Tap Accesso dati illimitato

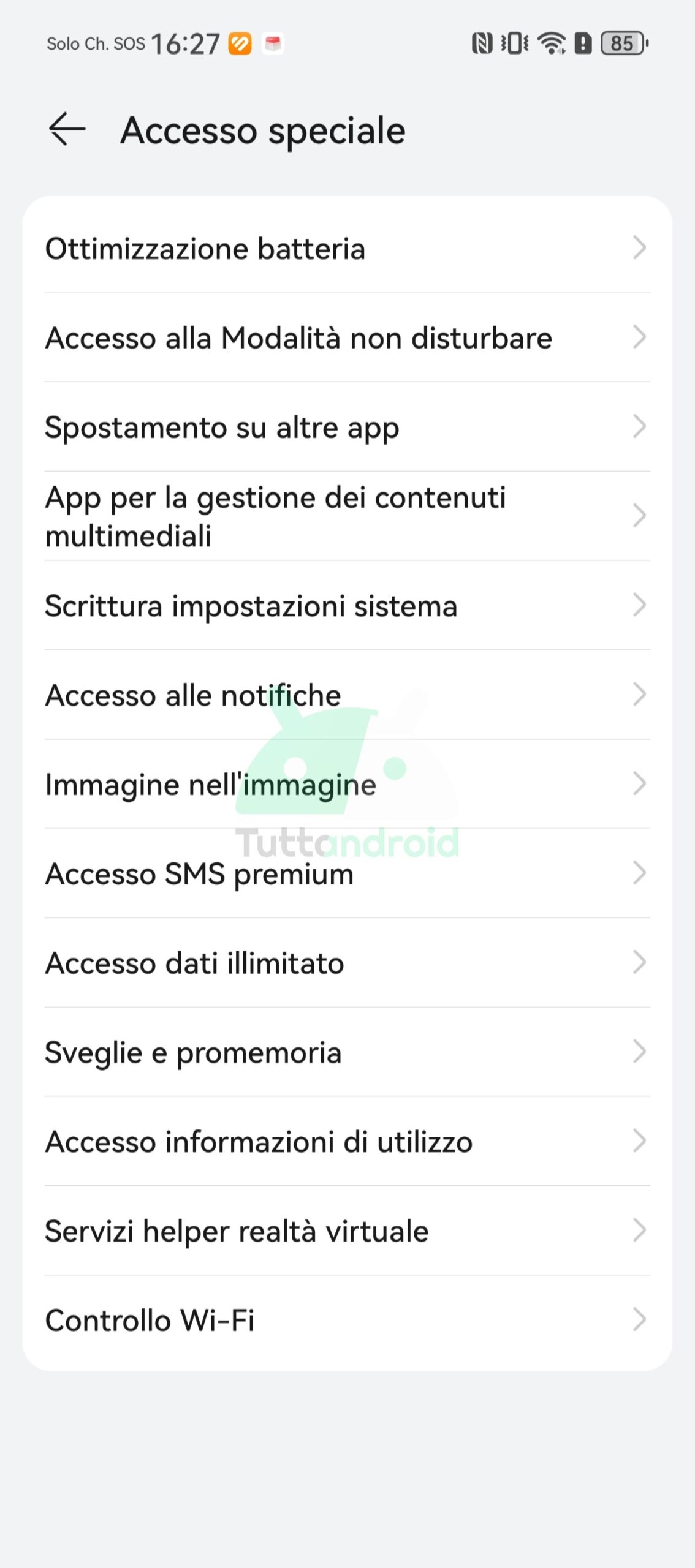pos(347,963)
